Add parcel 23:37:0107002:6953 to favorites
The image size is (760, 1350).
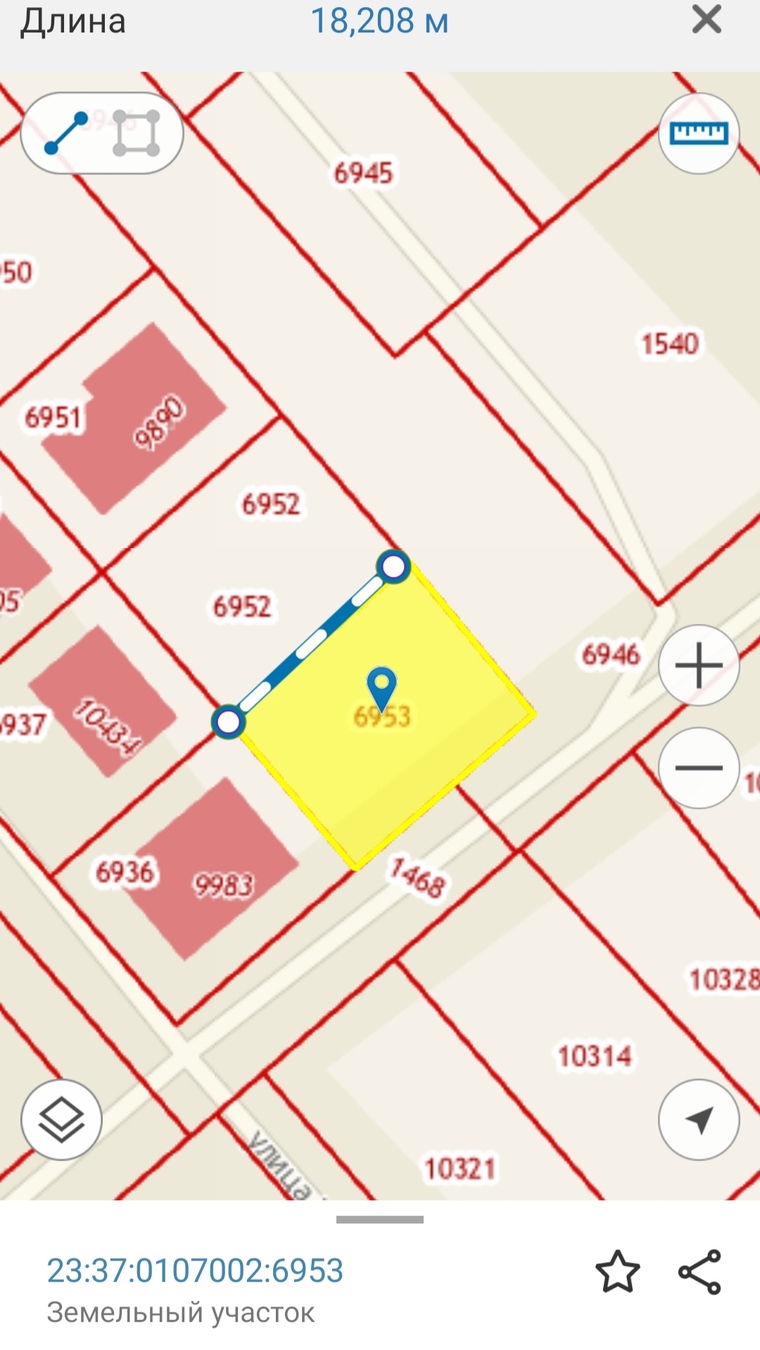click(617, 1272)
